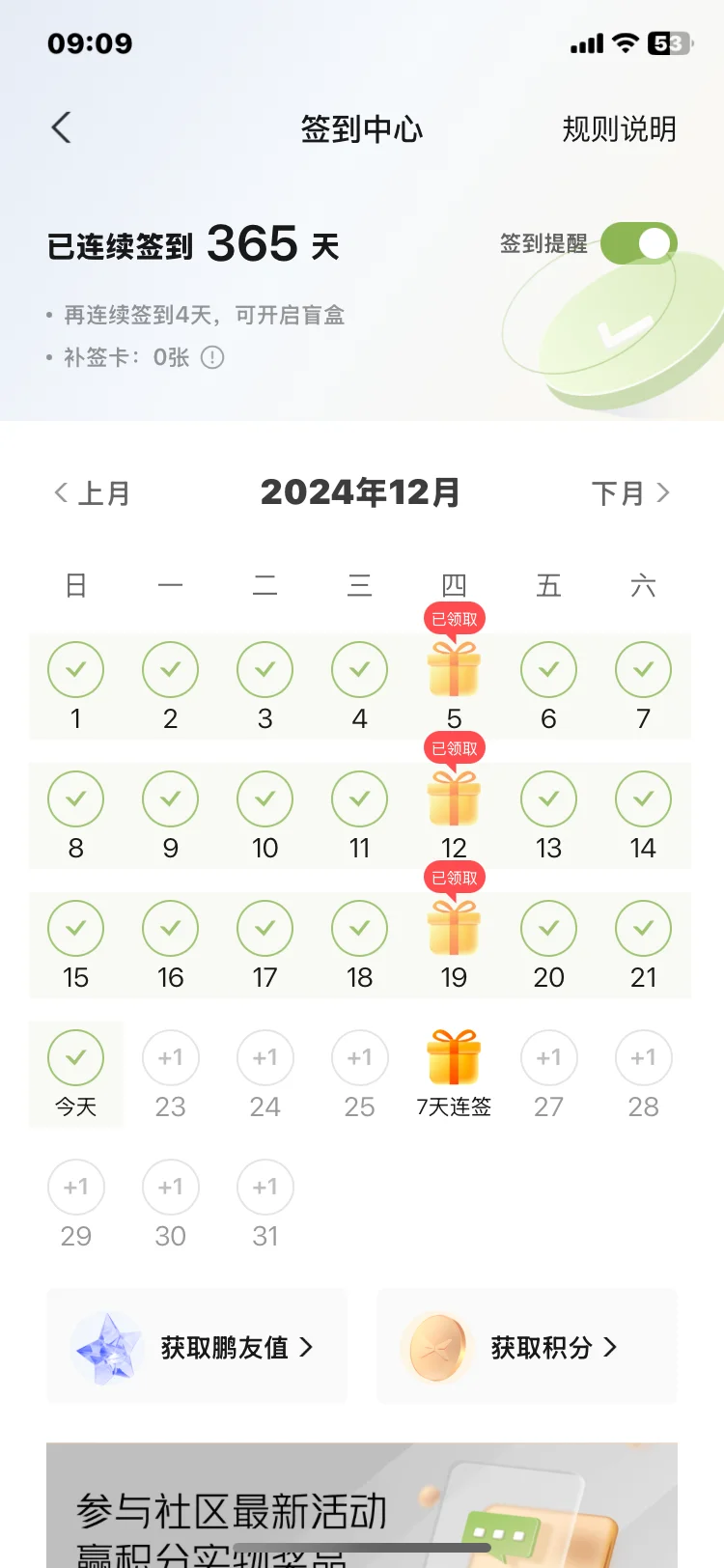Screen dimensions: 724x1568
Task: Tap the claimed gift on day 5
Action: click(x=454, y=668)
